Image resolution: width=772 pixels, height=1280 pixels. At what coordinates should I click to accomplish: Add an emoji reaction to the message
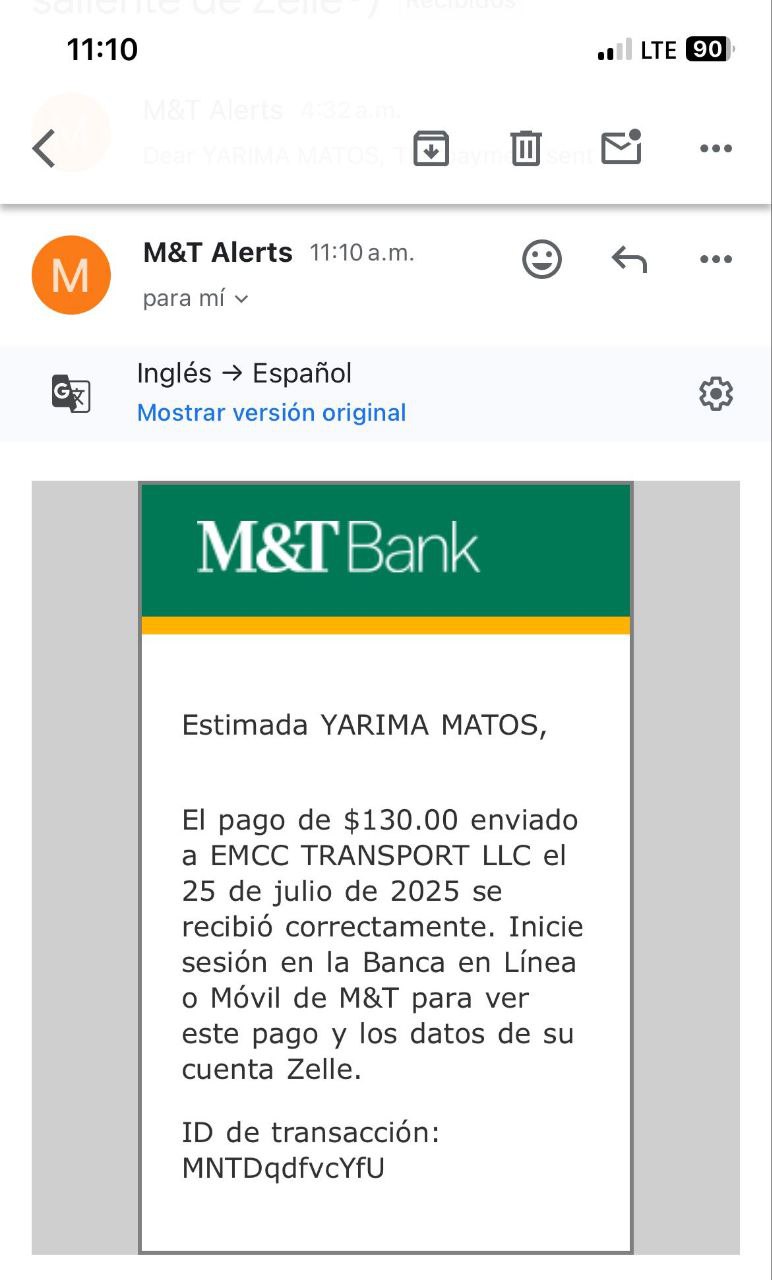click(x=542, y=260)
